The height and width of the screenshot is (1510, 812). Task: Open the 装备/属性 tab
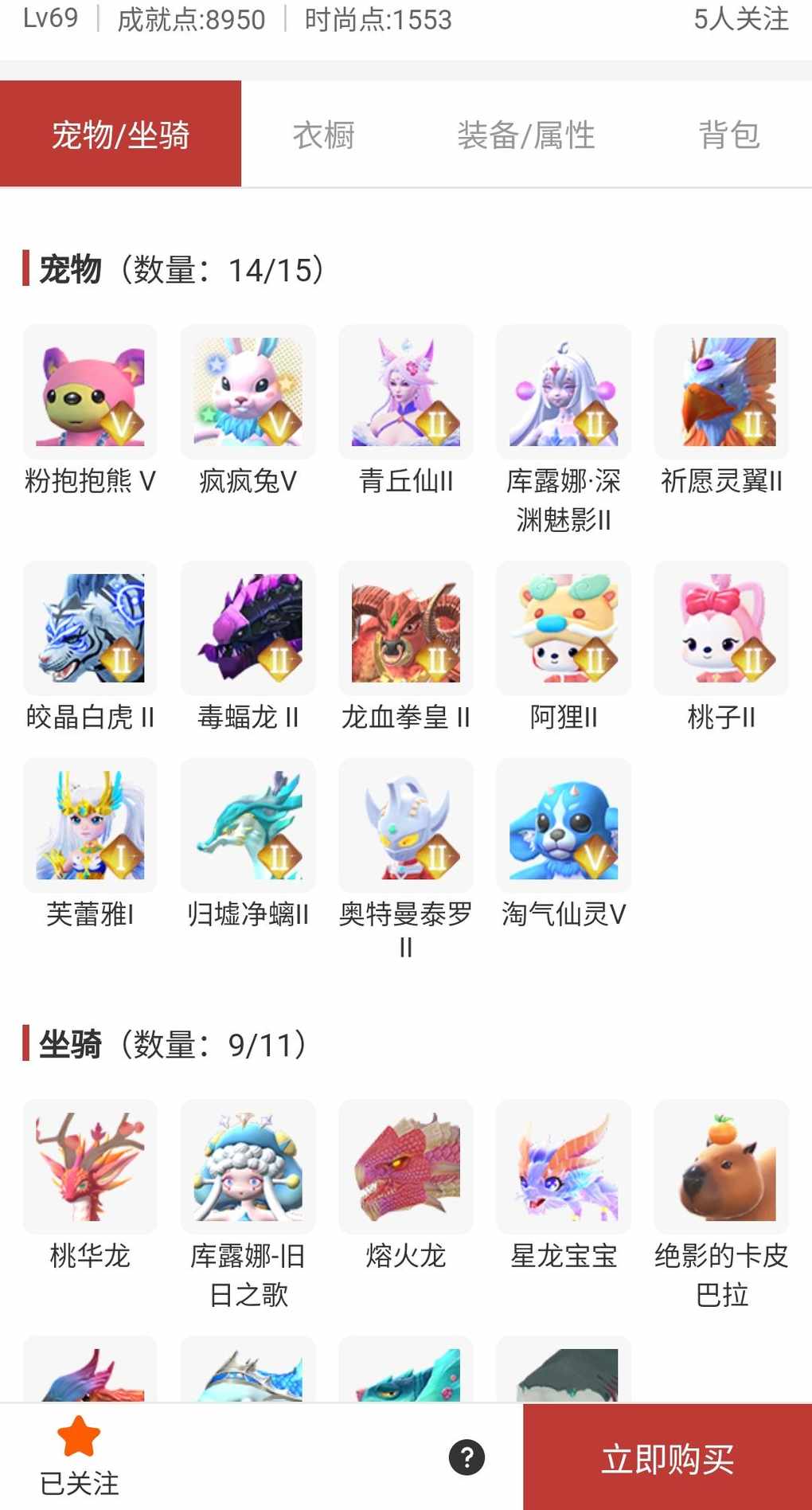525,135
